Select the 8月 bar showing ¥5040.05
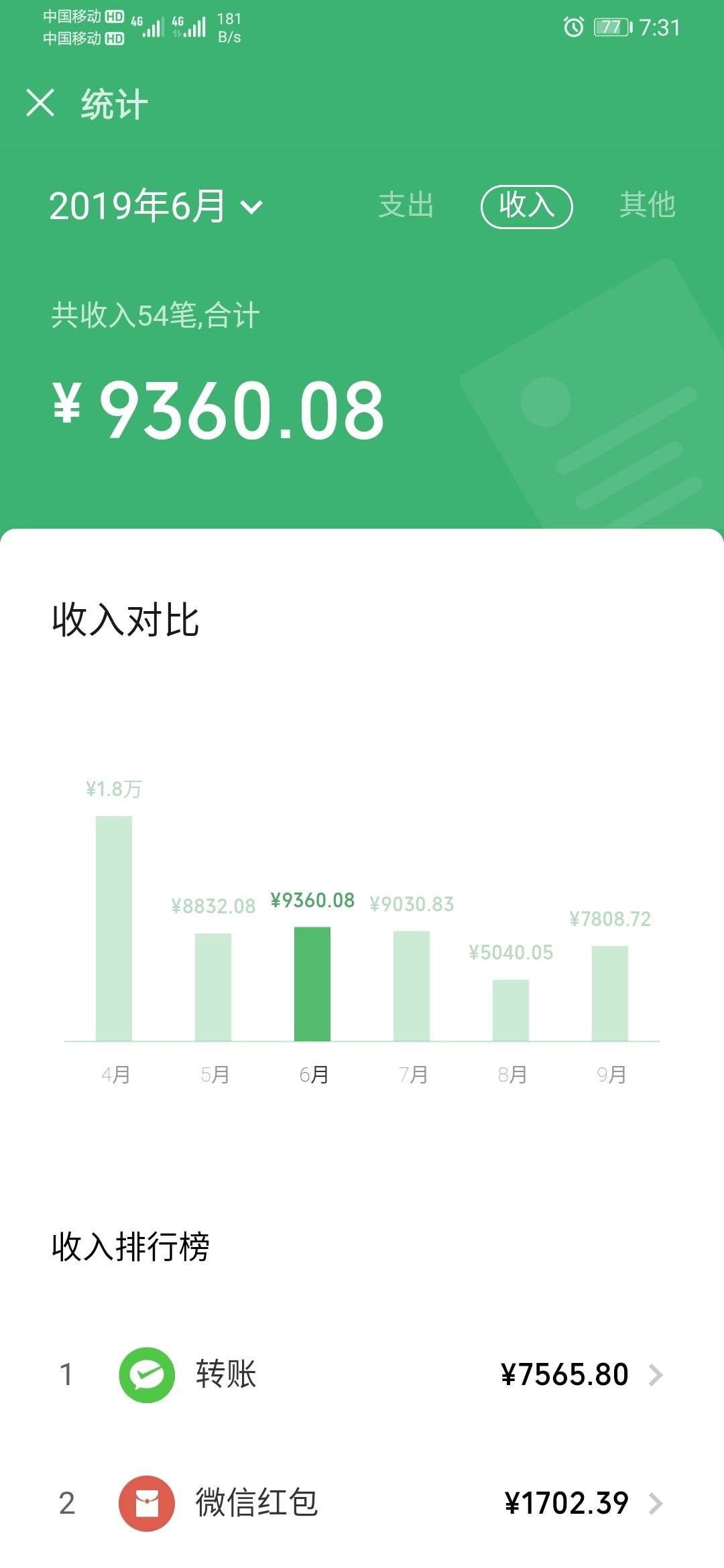Screen dimensions: 724x1568 click(x=511, y=1010)
